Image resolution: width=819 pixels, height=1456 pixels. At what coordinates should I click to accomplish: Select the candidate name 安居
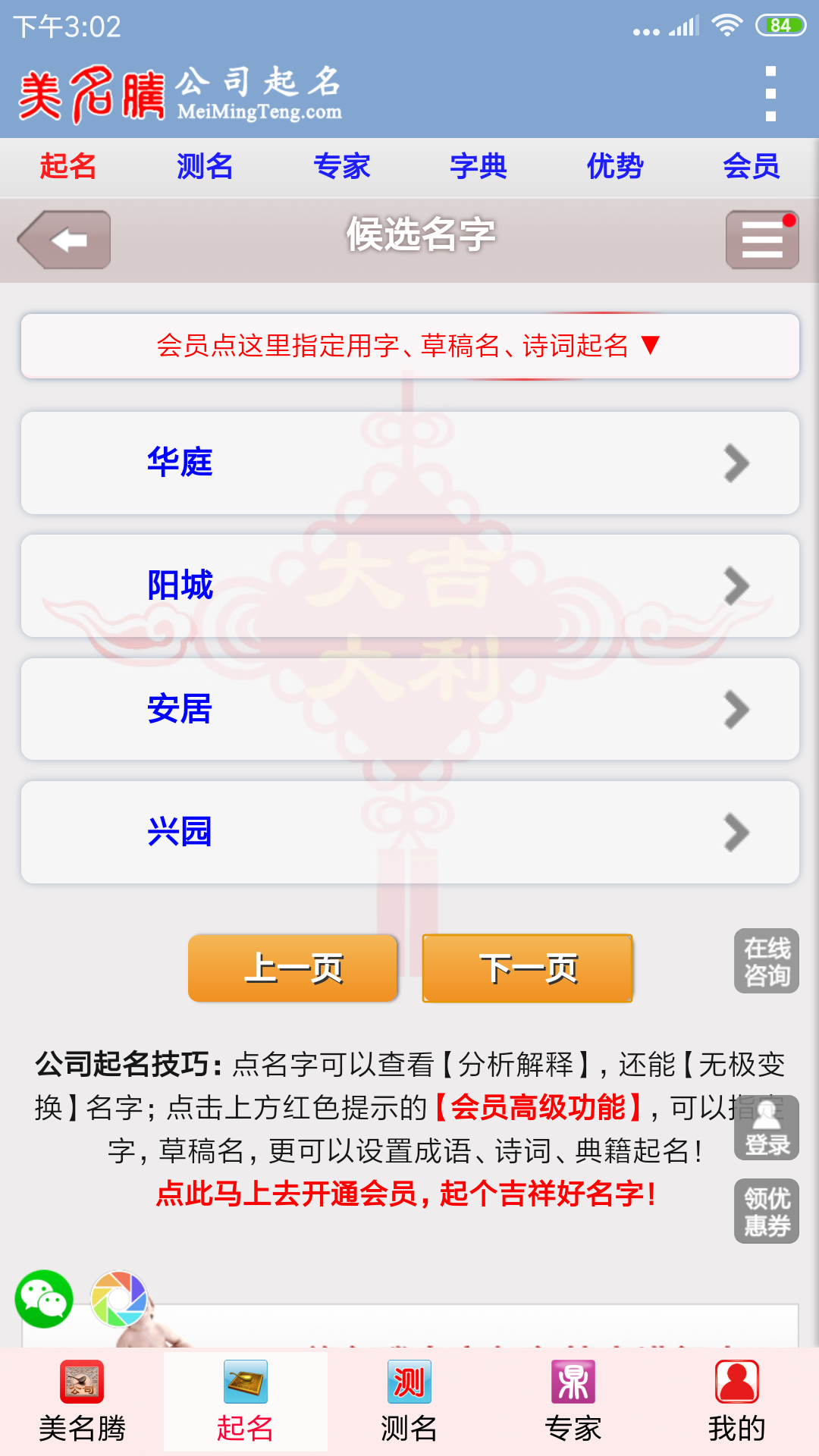[x=409, y=709]
